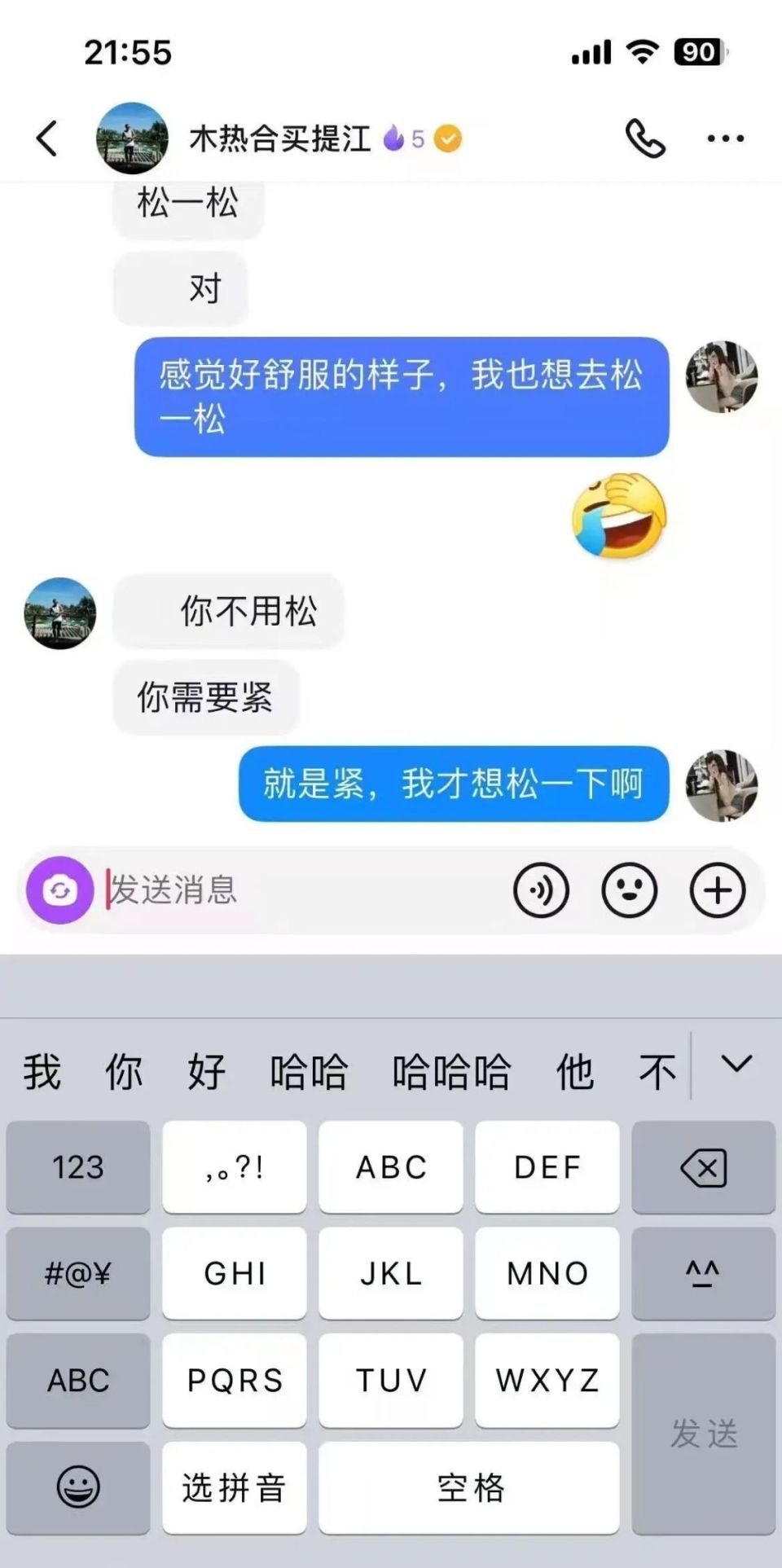Insert suggested word 哈哈哈
Image resolution: width=782 pixels, height=1568 pixels.
[x=451, y=1071]
